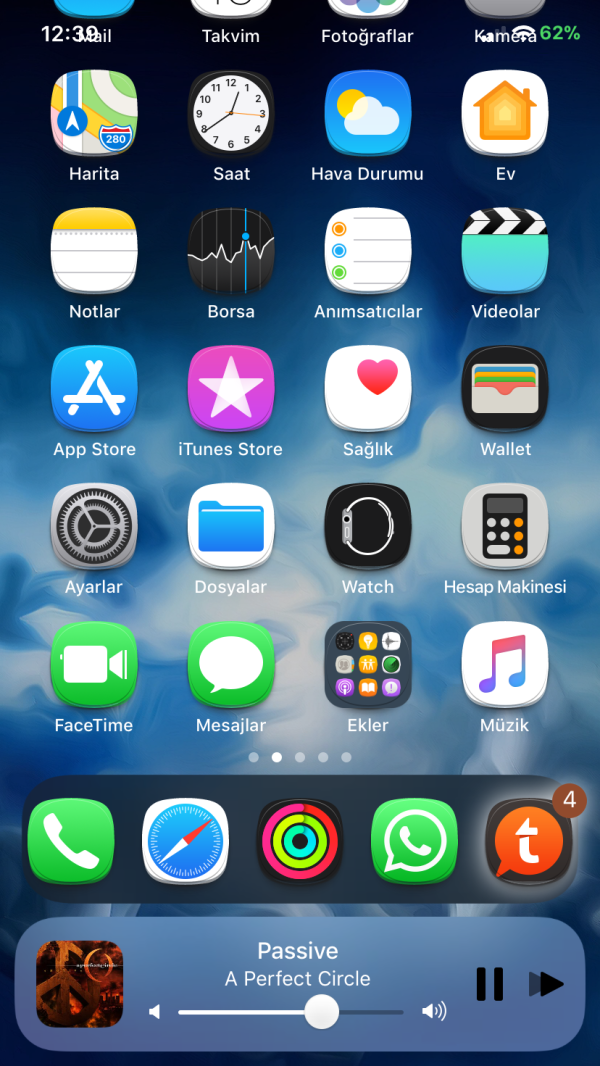The image size is (600, 1066).
Task: Open the Harita maps app
Action: pos(94,113)
